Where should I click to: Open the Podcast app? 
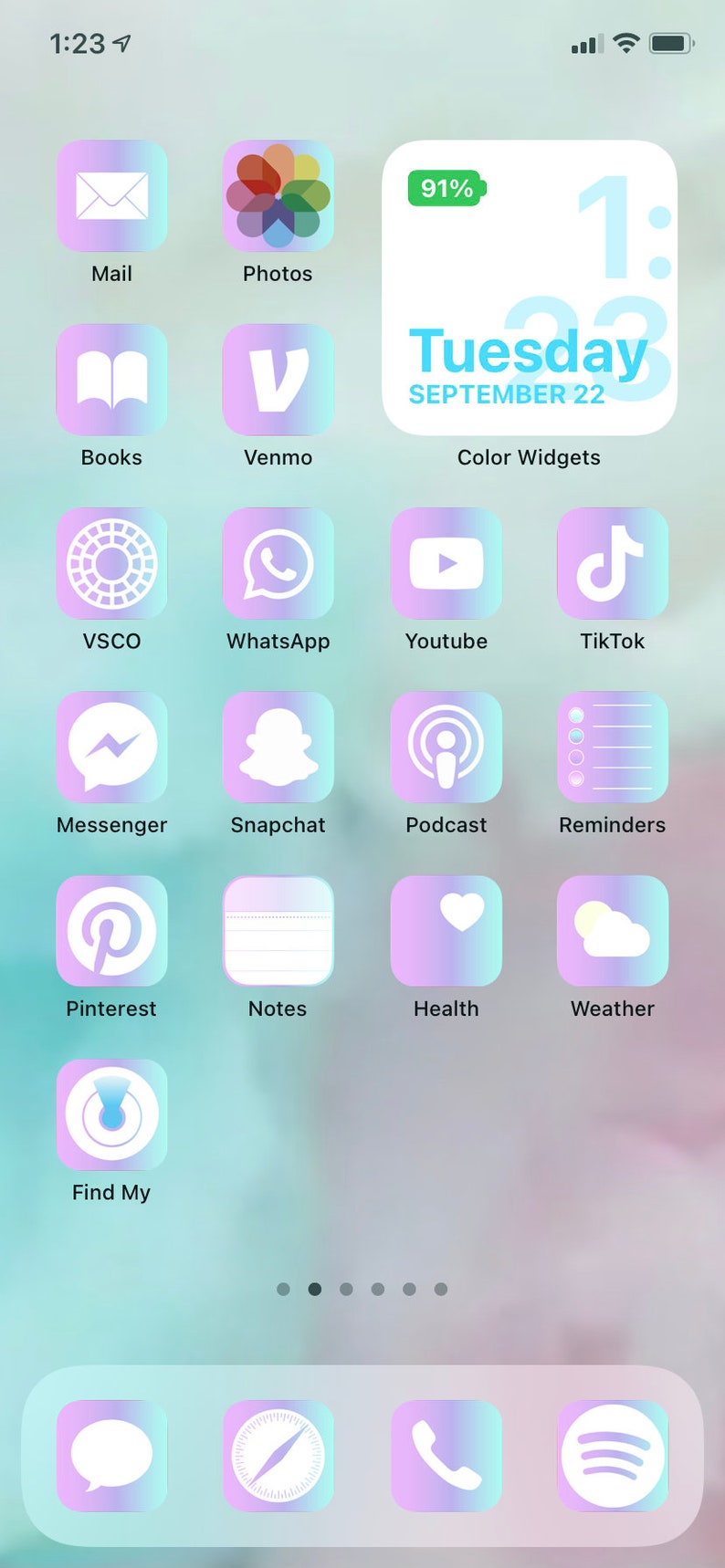tap(446, 747)
